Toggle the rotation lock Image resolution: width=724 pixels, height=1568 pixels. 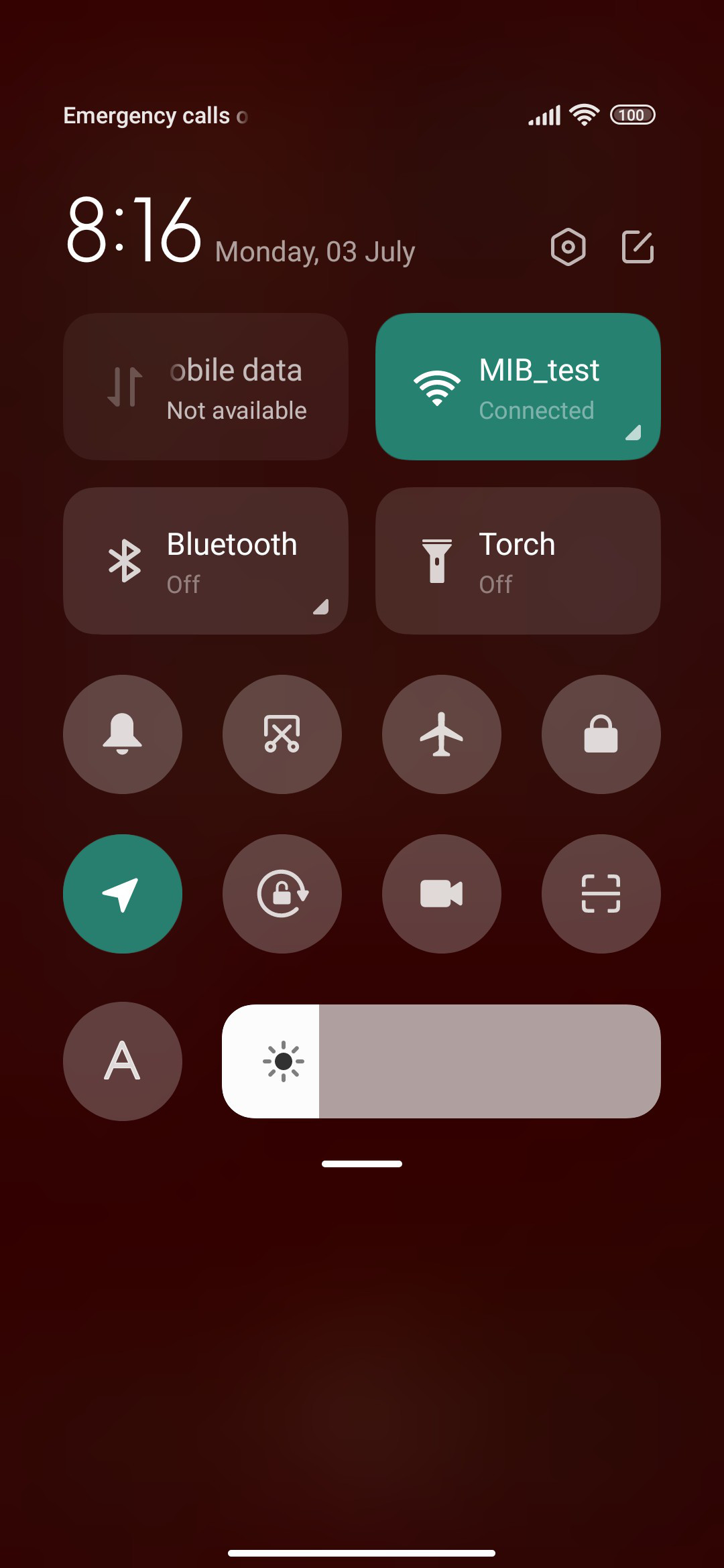coord(282,894)
